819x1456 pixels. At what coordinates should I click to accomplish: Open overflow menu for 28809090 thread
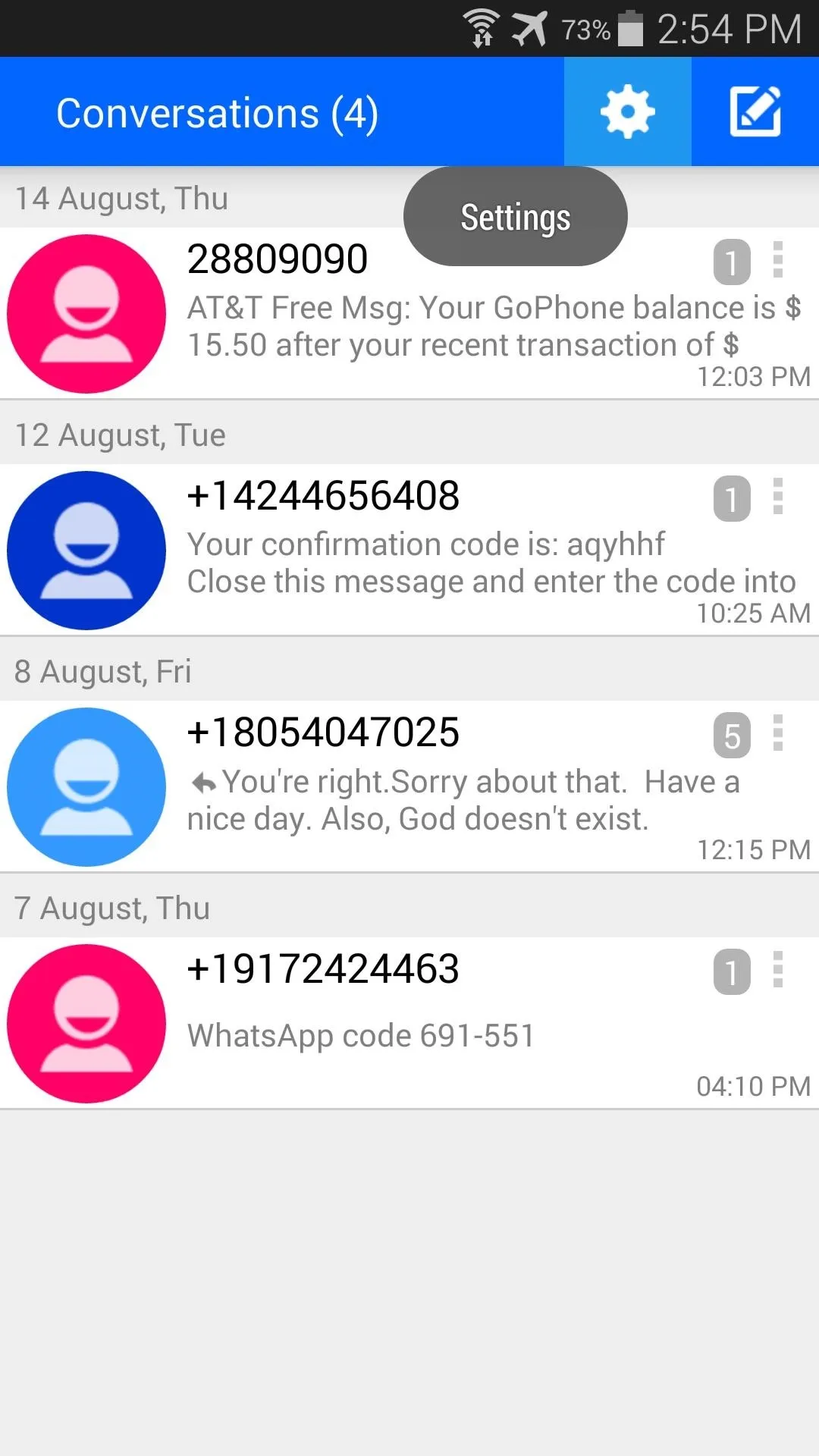point(777,260)
